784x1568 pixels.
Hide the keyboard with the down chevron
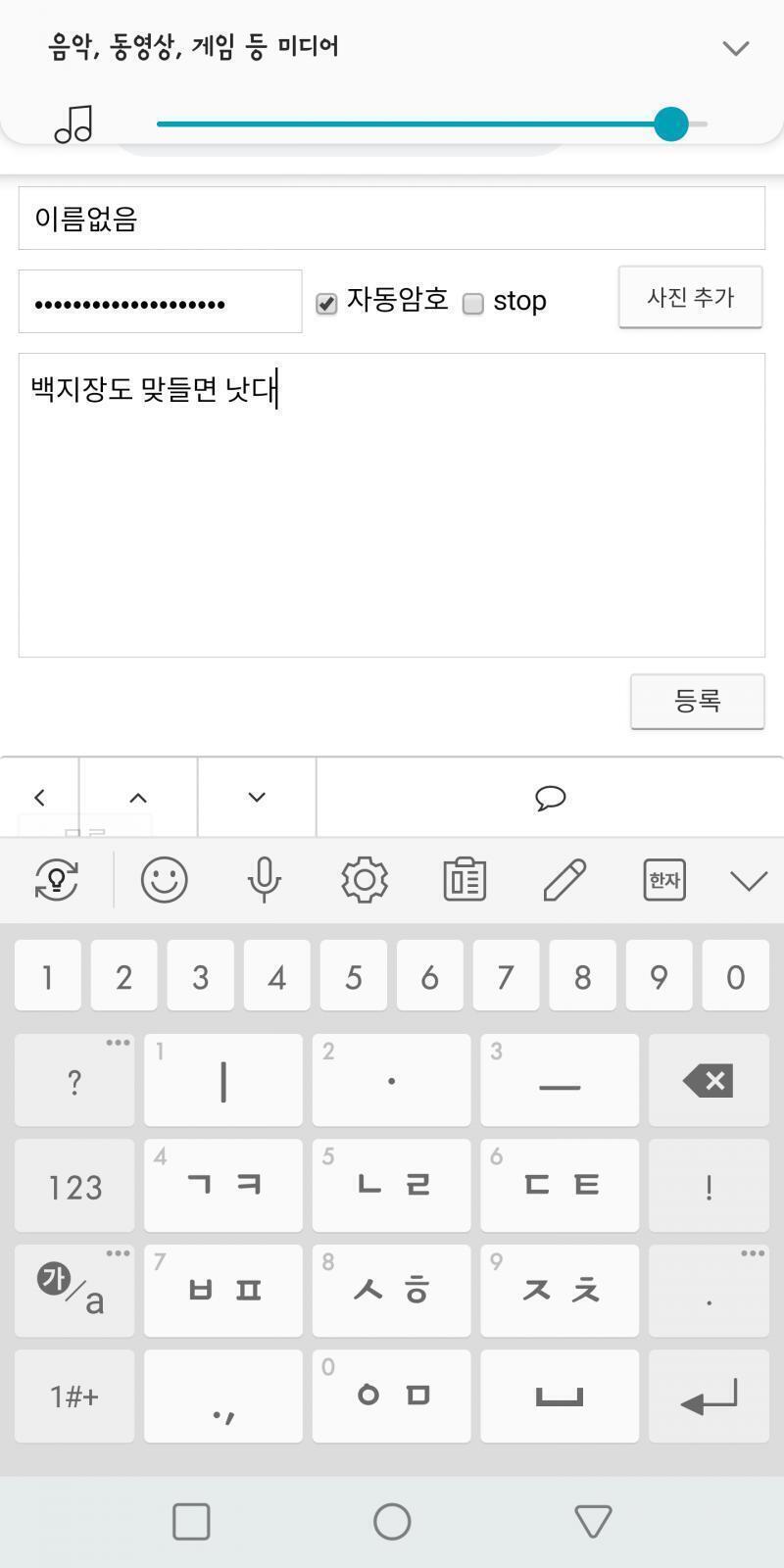(x=749, y=880)
